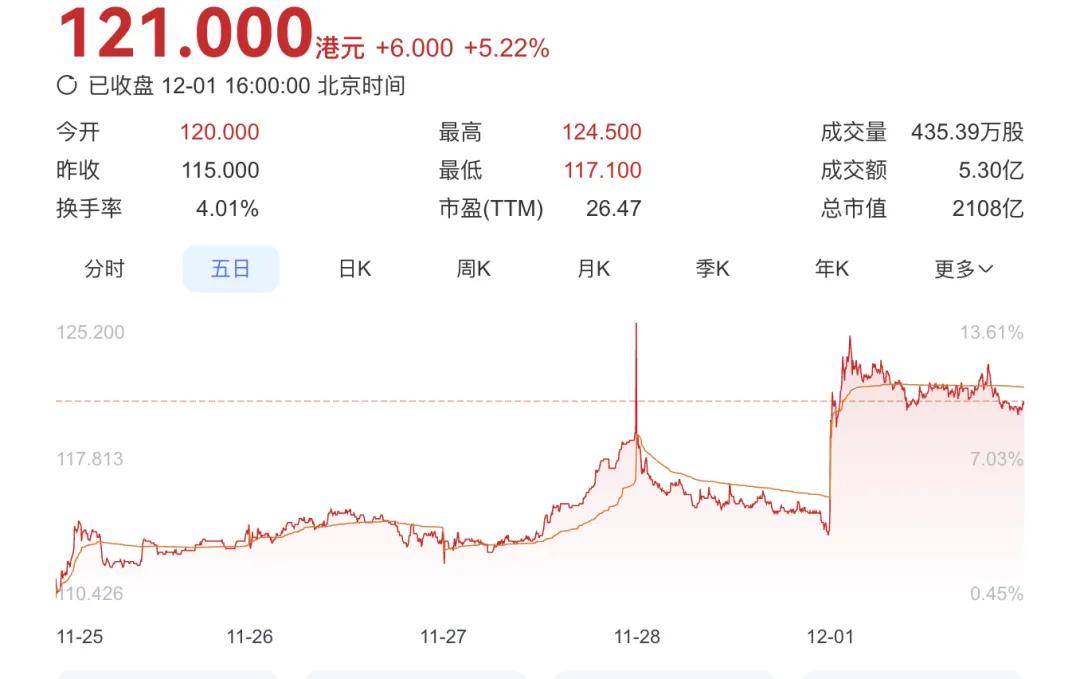The width and height of the screenshot is (1080, 679).
Task: Show the 日K candlestick chart
Action: tap(355, 269)
